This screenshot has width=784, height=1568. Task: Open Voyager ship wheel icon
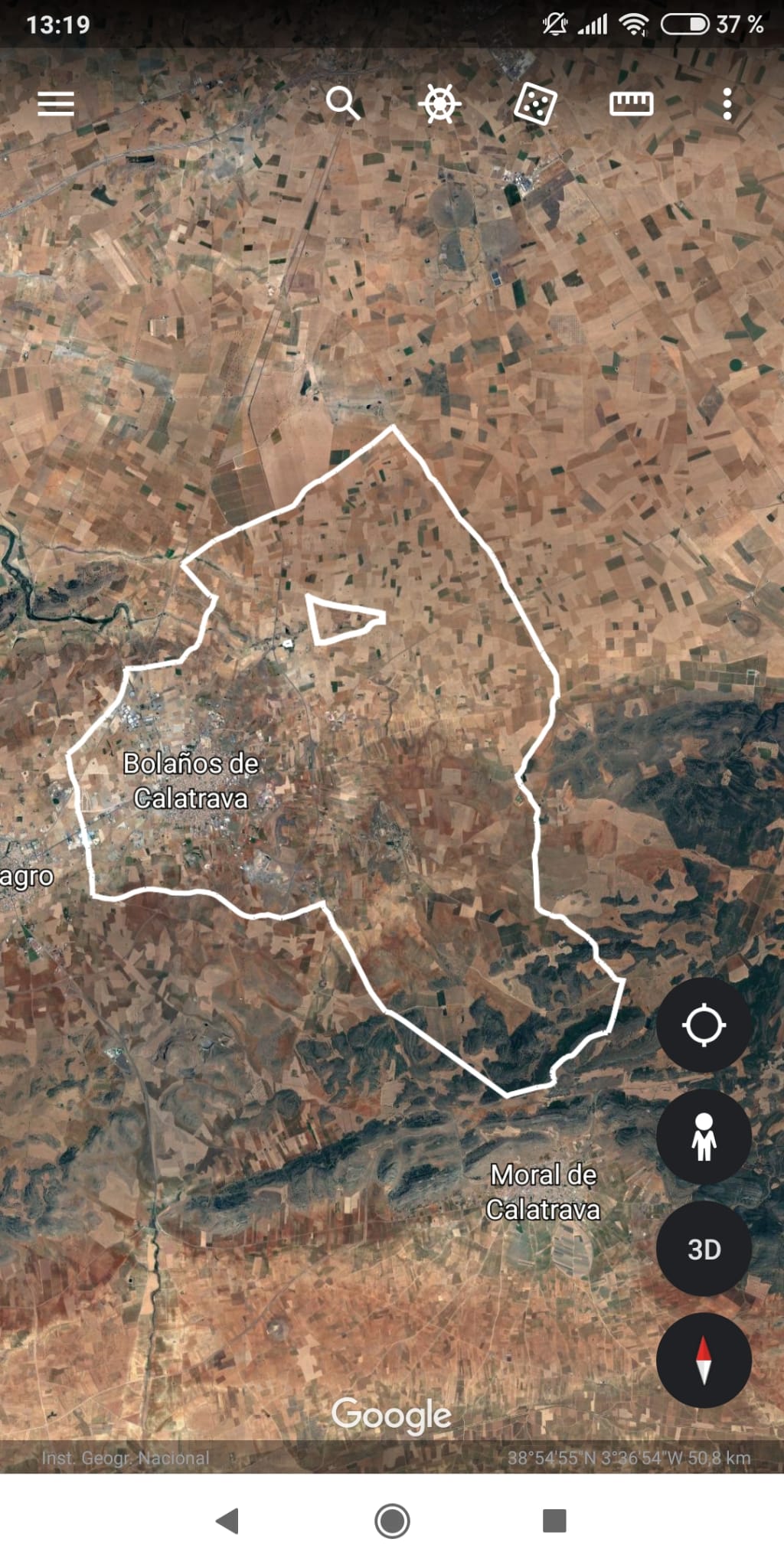440,103
